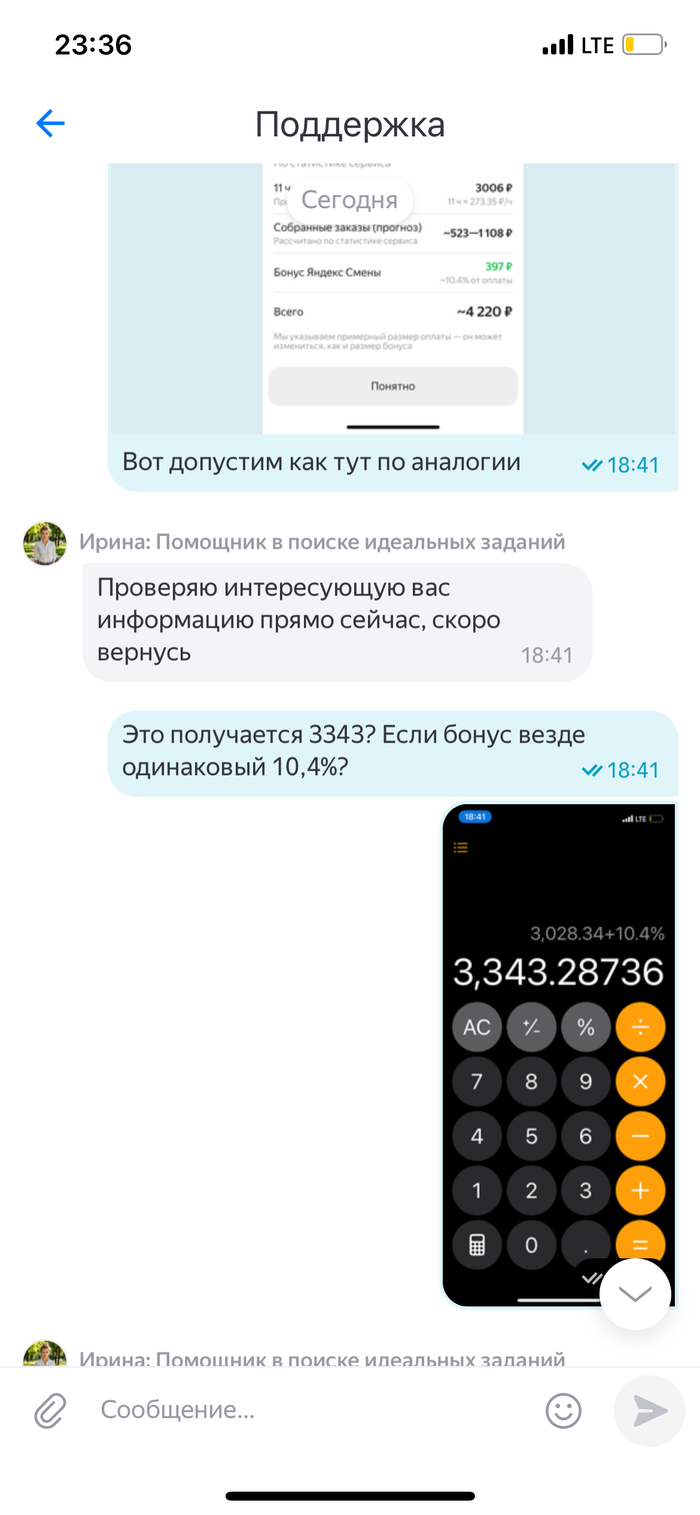This screenshot has height=1515, width=700.
Task: Open the emoji picker
Action: (564, 1411)
